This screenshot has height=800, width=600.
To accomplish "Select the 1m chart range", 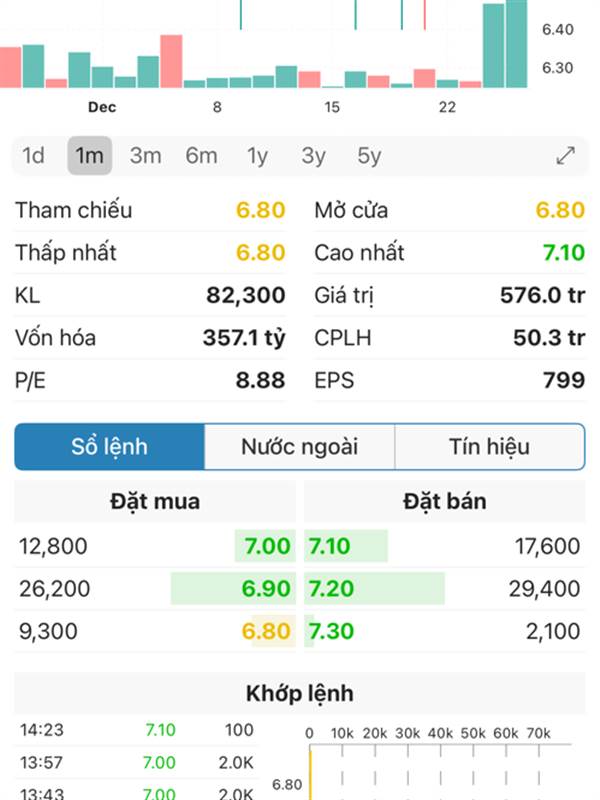I will pos(90,156).
